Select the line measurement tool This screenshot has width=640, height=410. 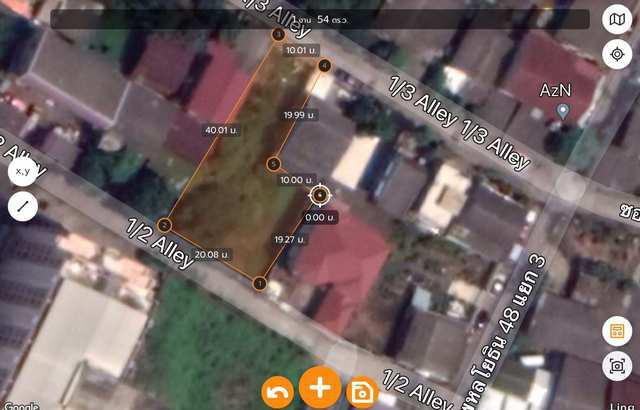pyautogui.click(x=22, y=206)
